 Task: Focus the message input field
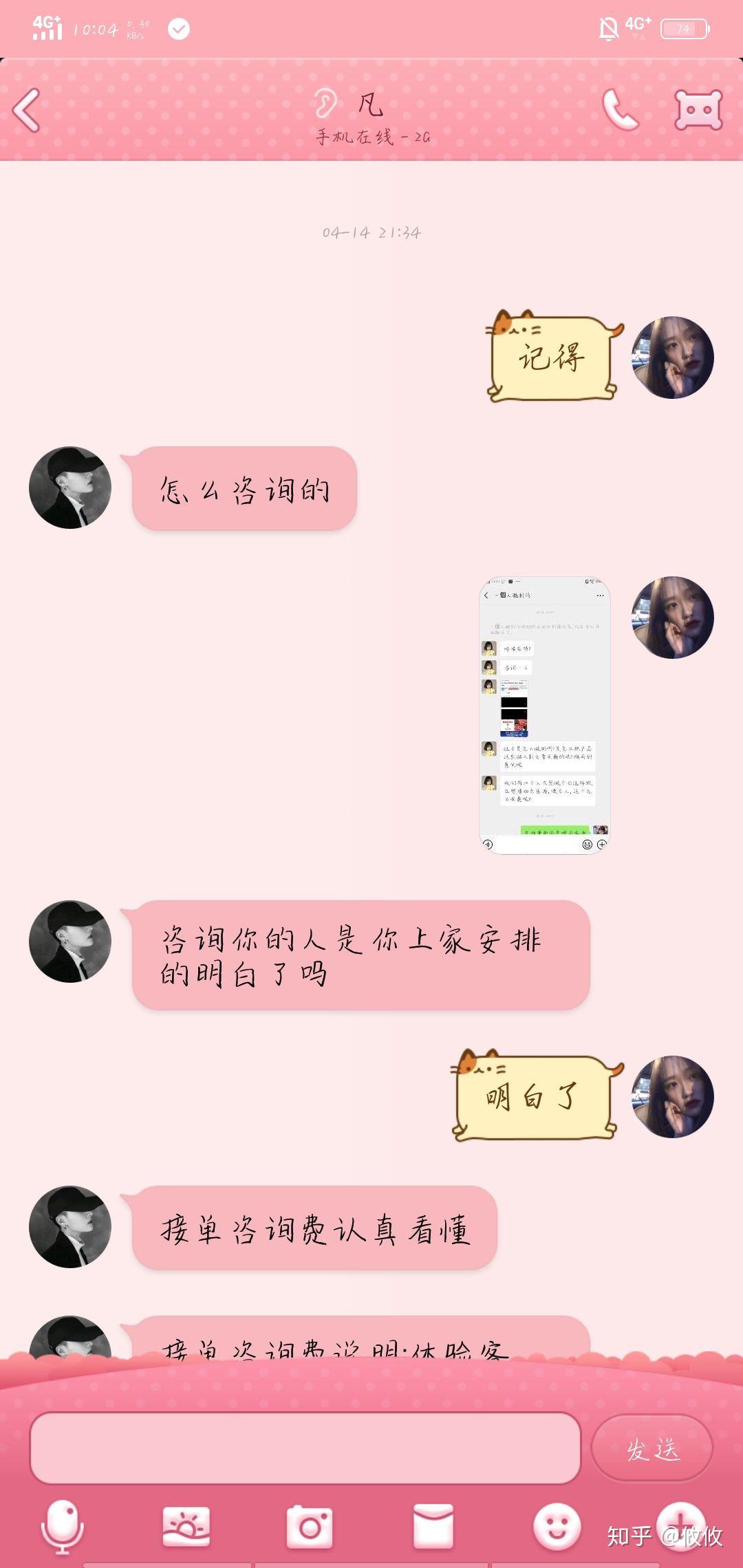tap(305, 1448)
